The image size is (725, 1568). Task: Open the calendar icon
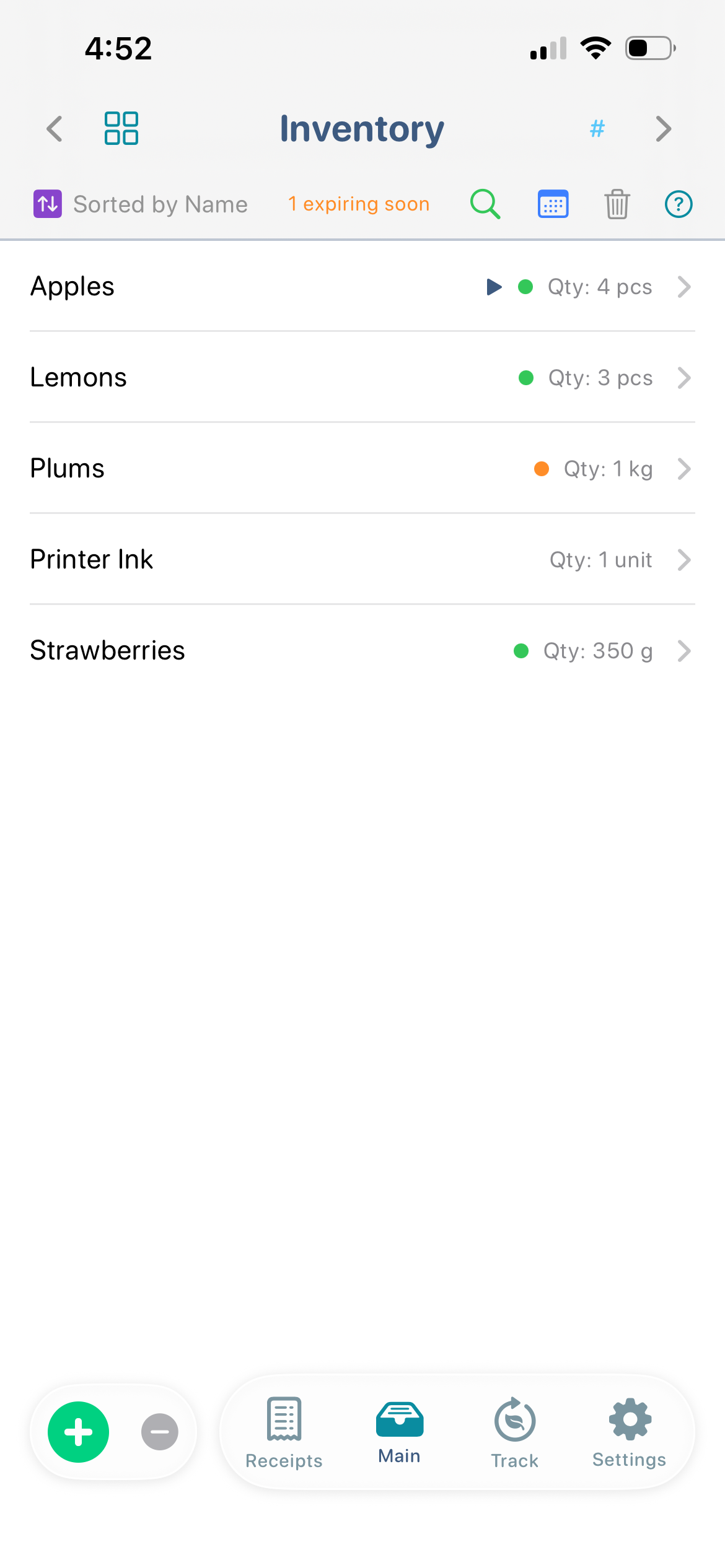[x=553, y=204]
